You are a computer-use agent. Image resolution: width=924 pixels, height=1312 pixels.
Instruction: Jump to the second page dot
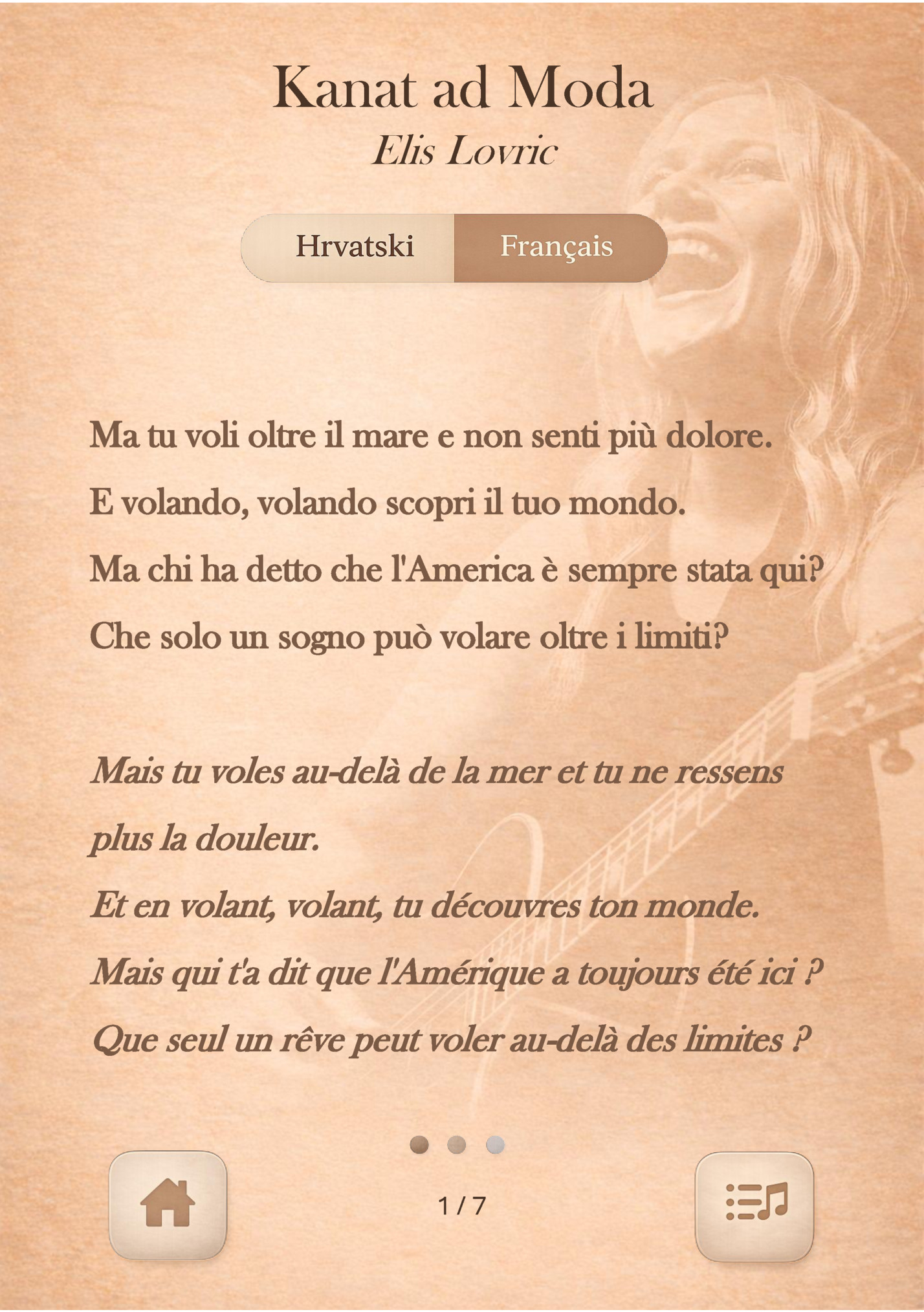tap(457, 1144)
